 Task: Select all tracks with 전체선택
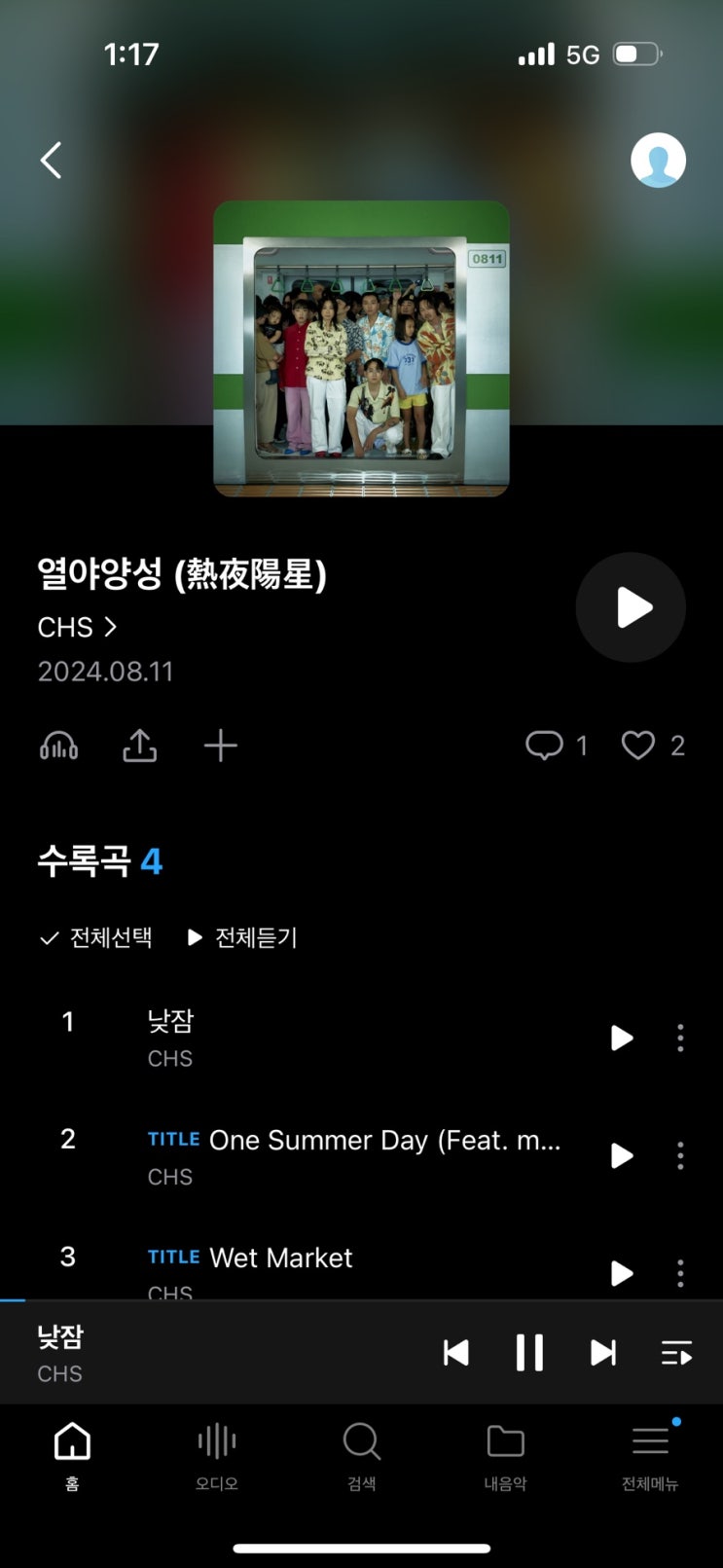[x=95, y=937]
